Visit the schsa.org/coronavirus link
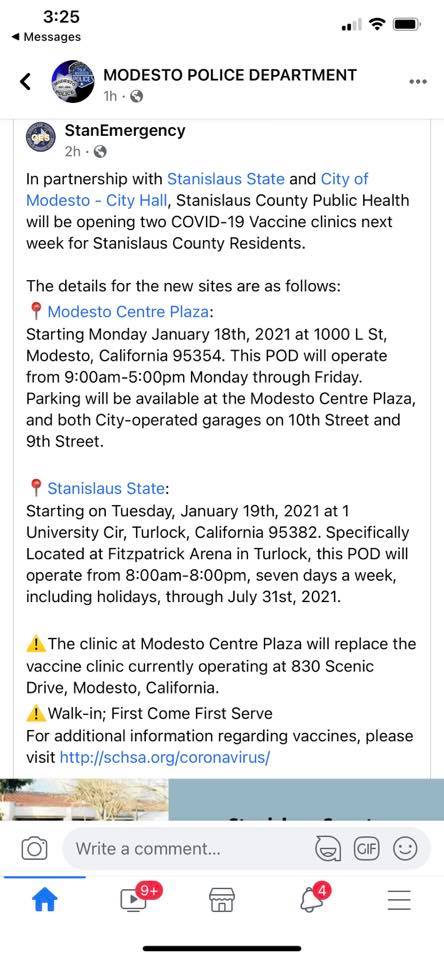The width and height of the screenshot is (444, 960). point(165,757)
